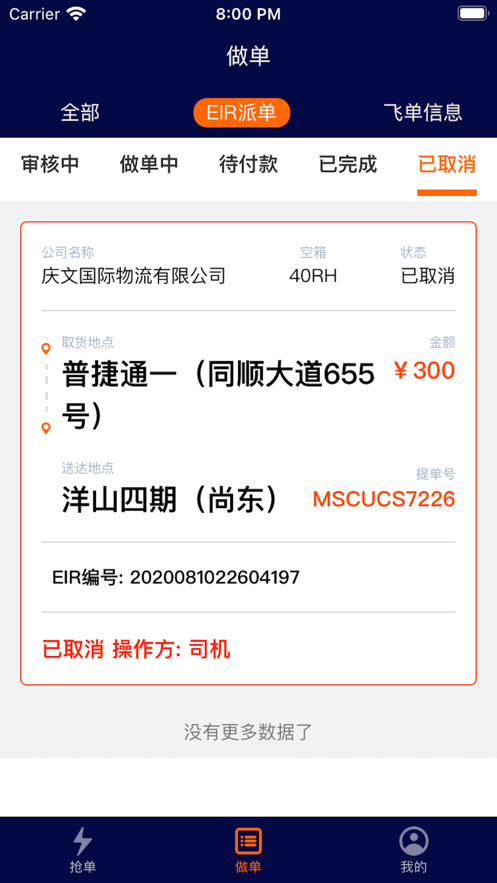Open the 我的 profile tab

[414, 850]
